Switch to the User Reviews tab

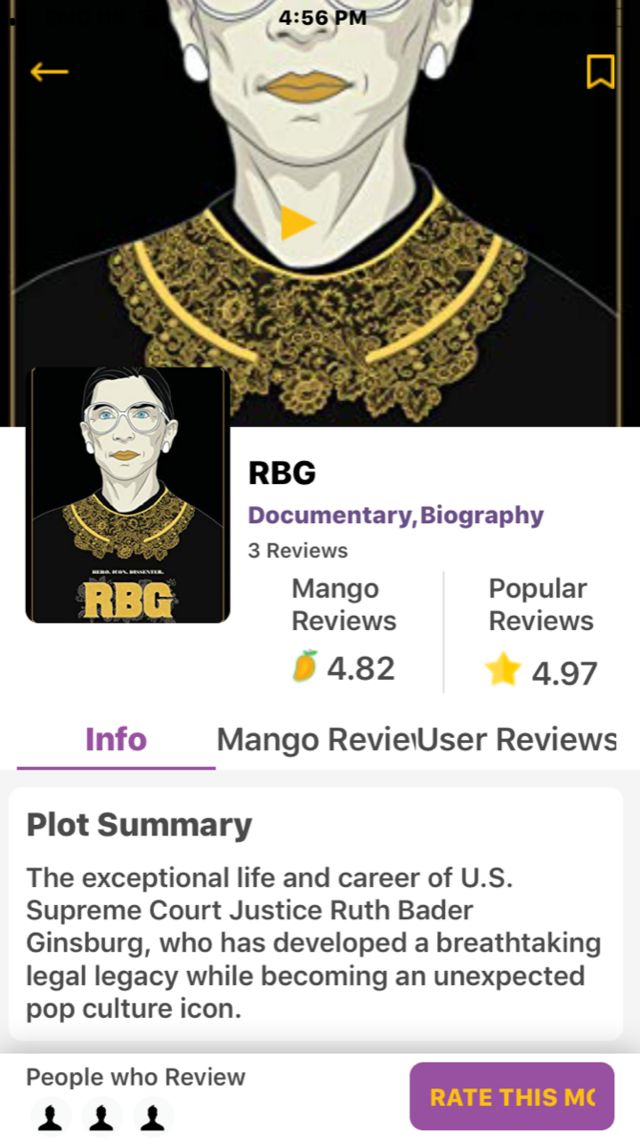[518, 740]
